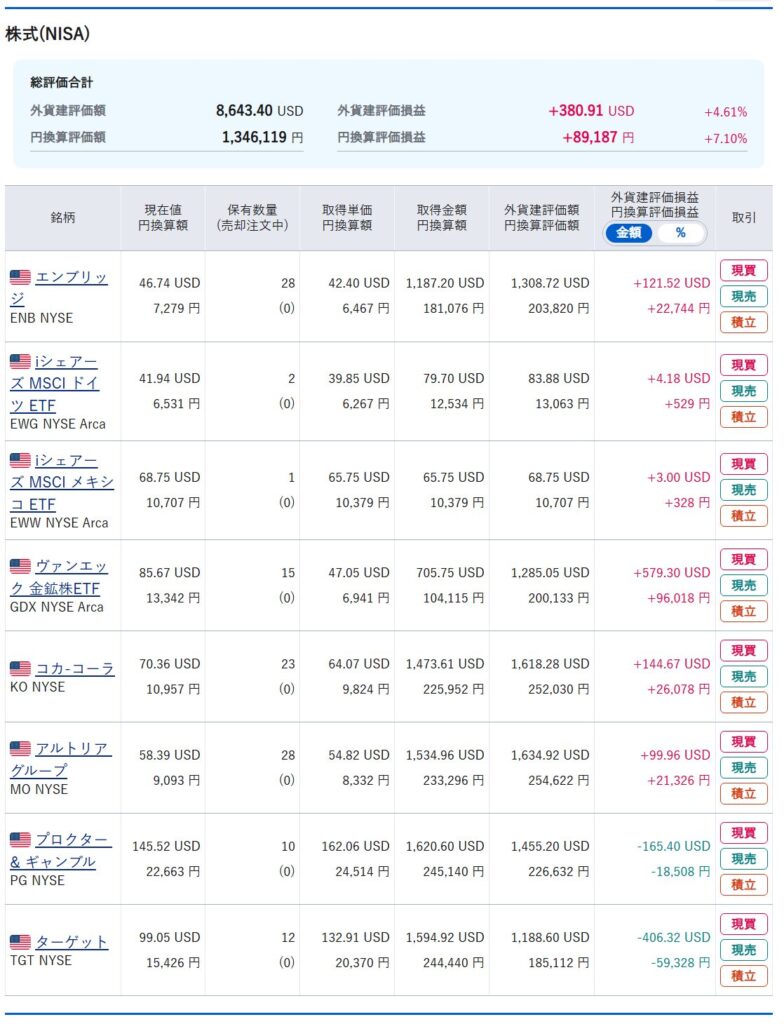Tap 現売 for ターゲット TGT
This screenshot has width=784, height=1024.
[x=743, y=950]
